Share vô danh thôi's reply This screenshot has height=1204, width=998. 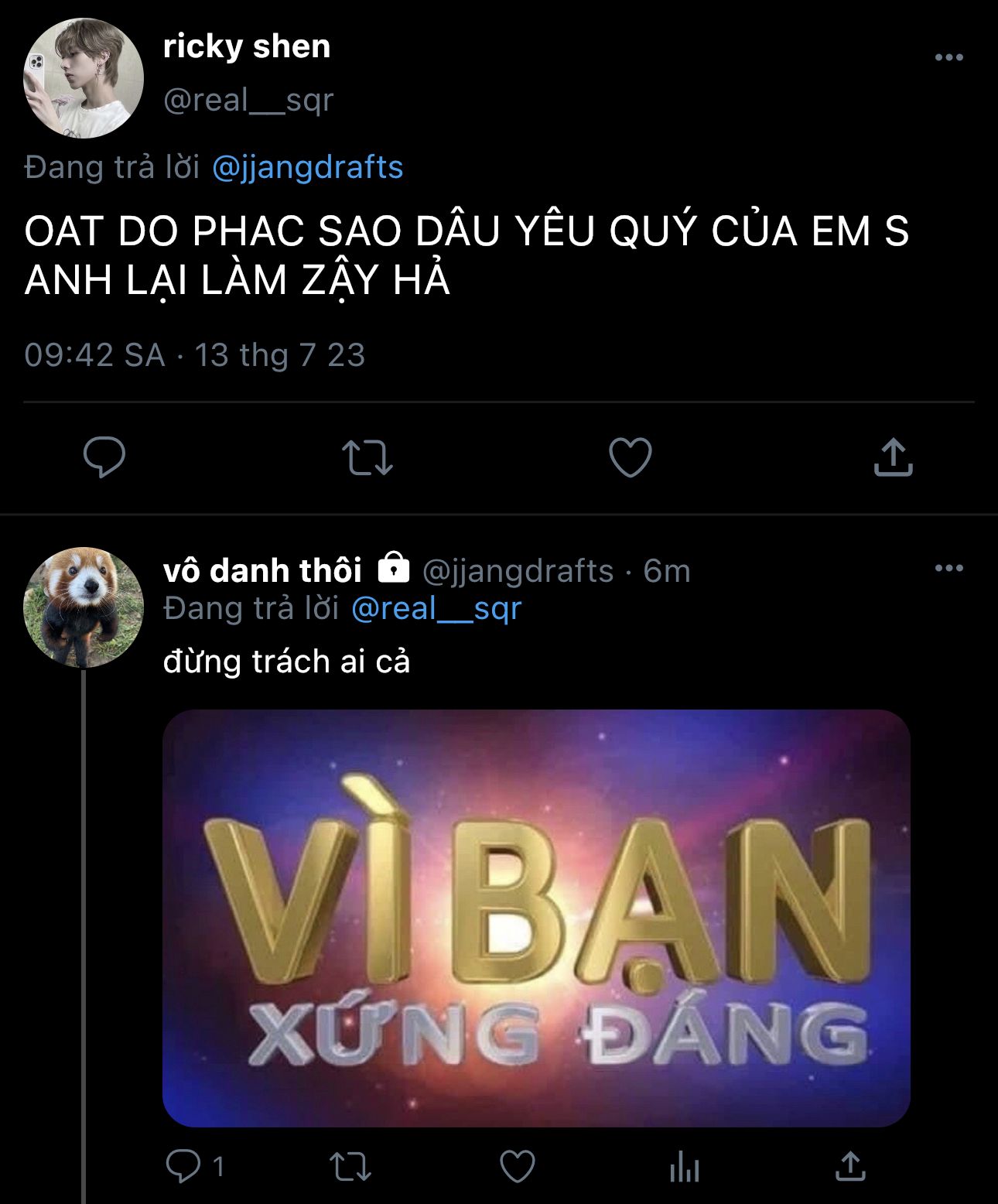click(x=849, y=1166)
